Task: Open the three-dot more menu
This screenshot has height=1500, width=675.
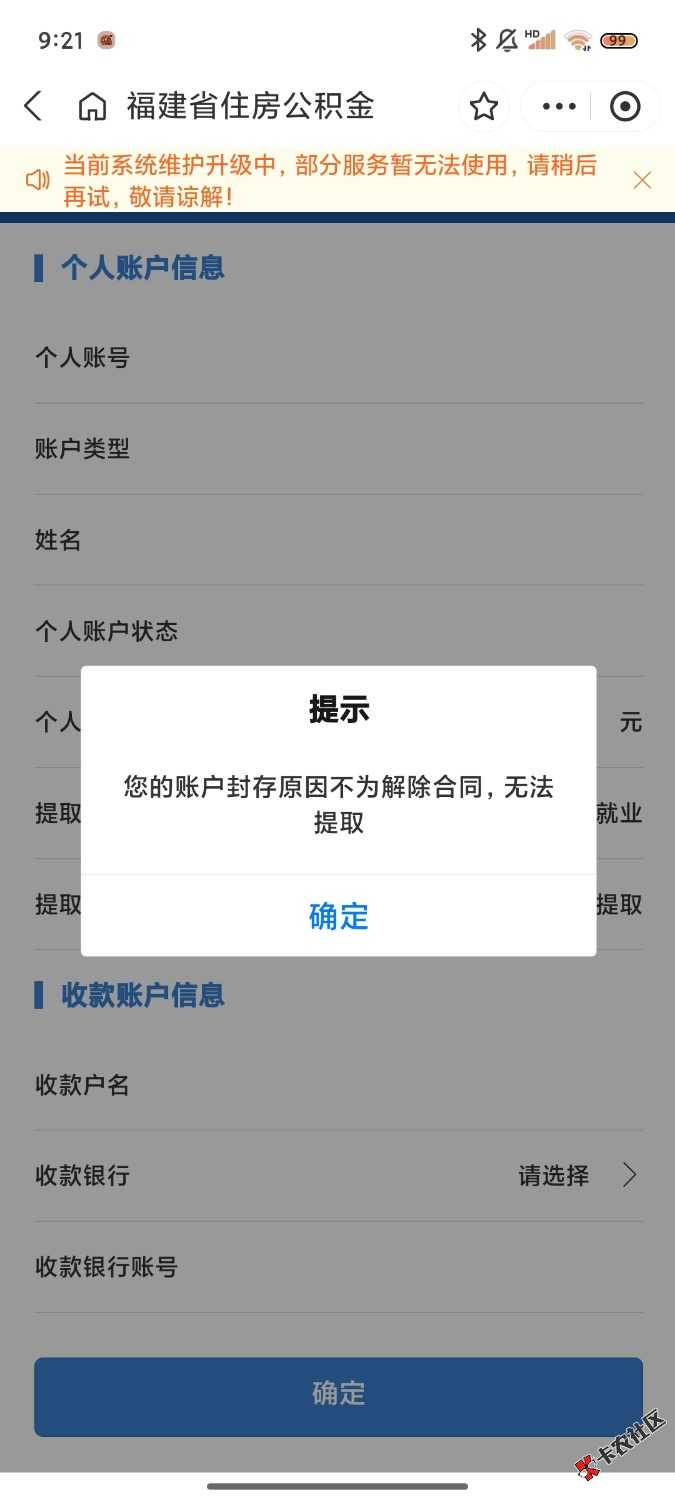Action: click(x=558, y=106)
